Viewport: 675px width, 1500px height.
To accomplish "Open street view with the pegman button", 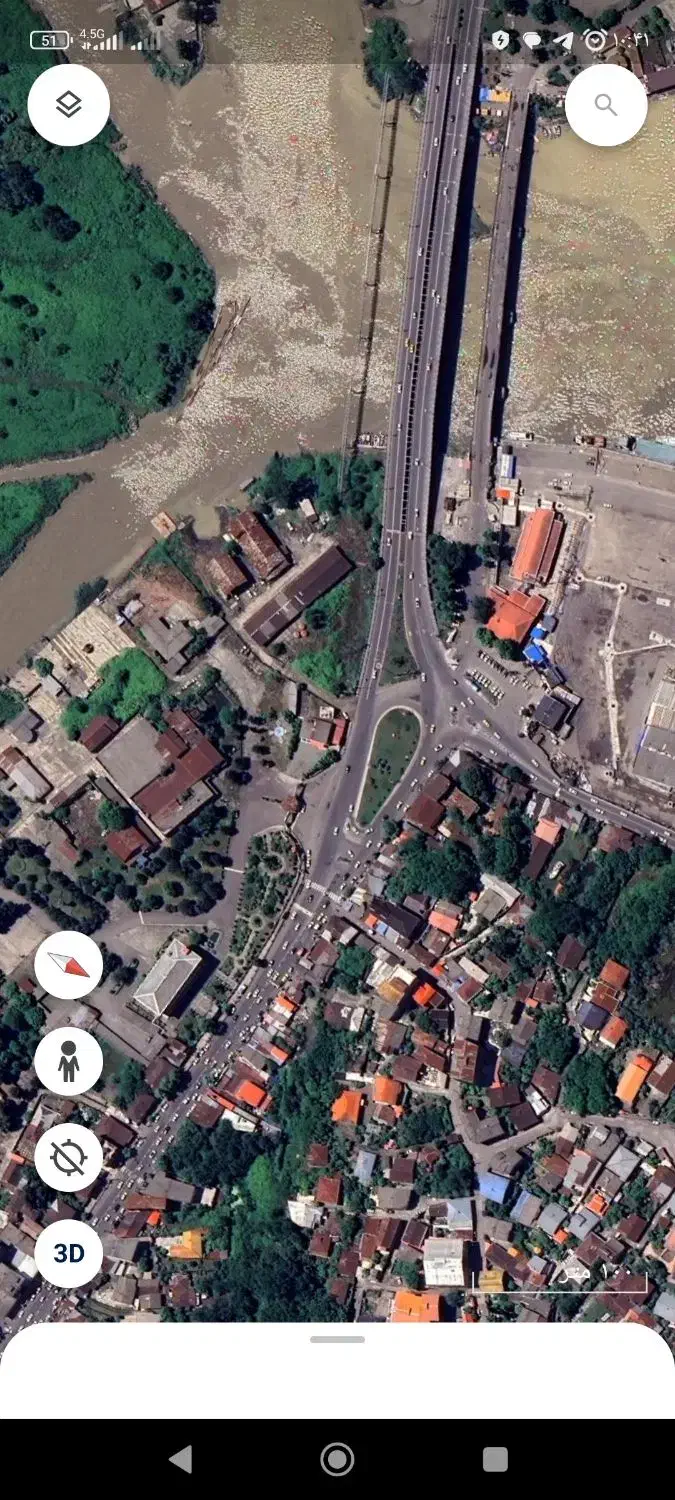I will tap(68, 1061).
